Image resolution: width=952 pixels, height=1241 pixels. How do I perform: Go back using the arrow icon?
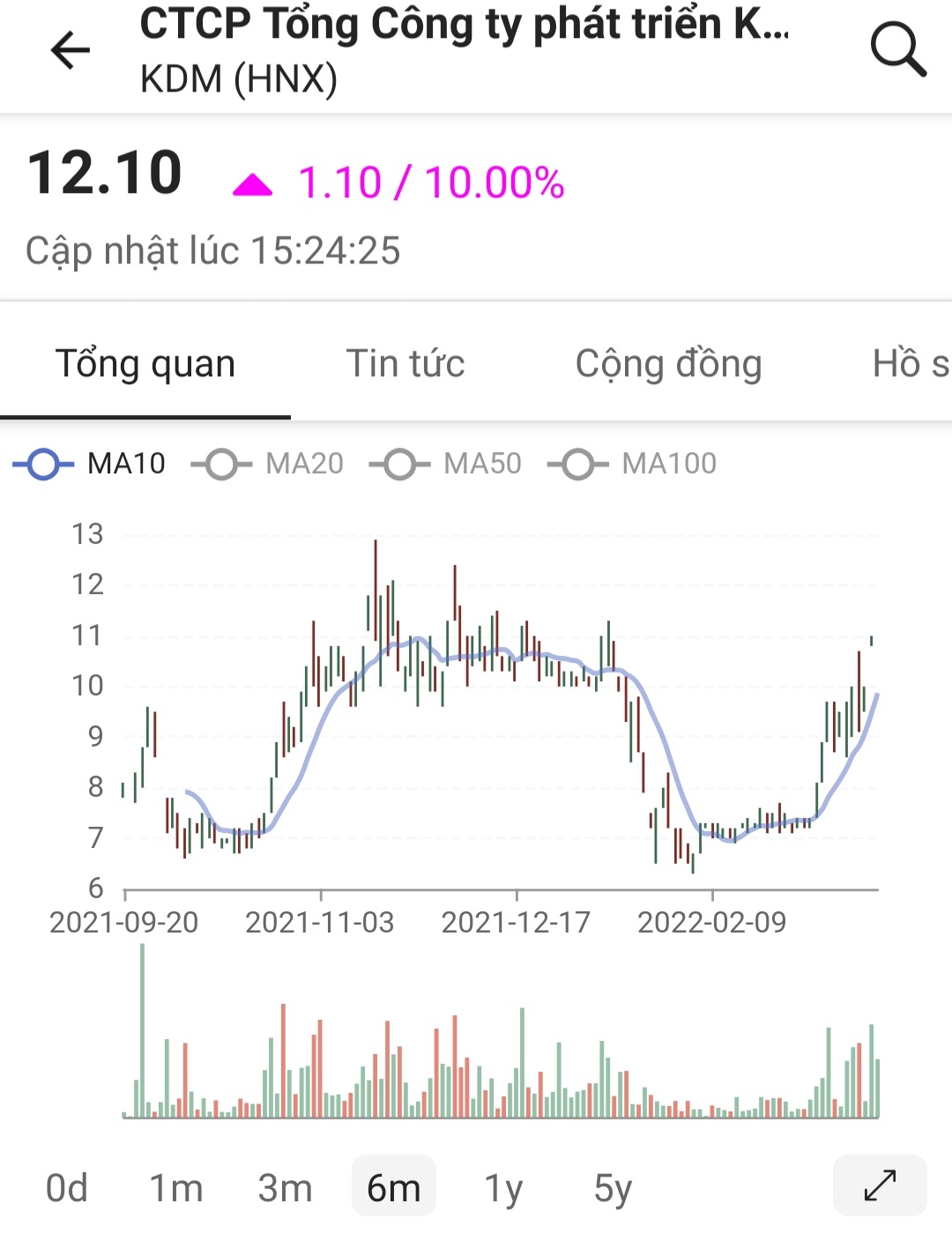pos(71,50)
